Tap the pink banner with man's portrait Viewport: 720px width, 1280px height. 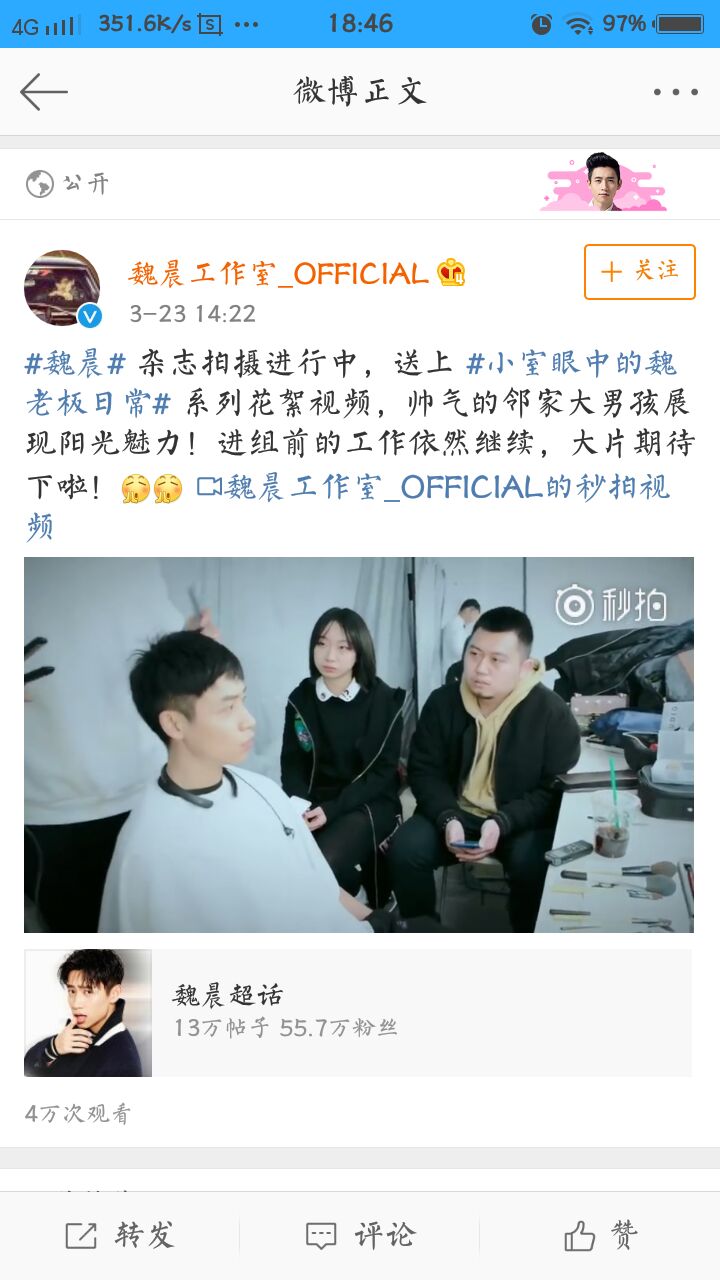(603, 183)
